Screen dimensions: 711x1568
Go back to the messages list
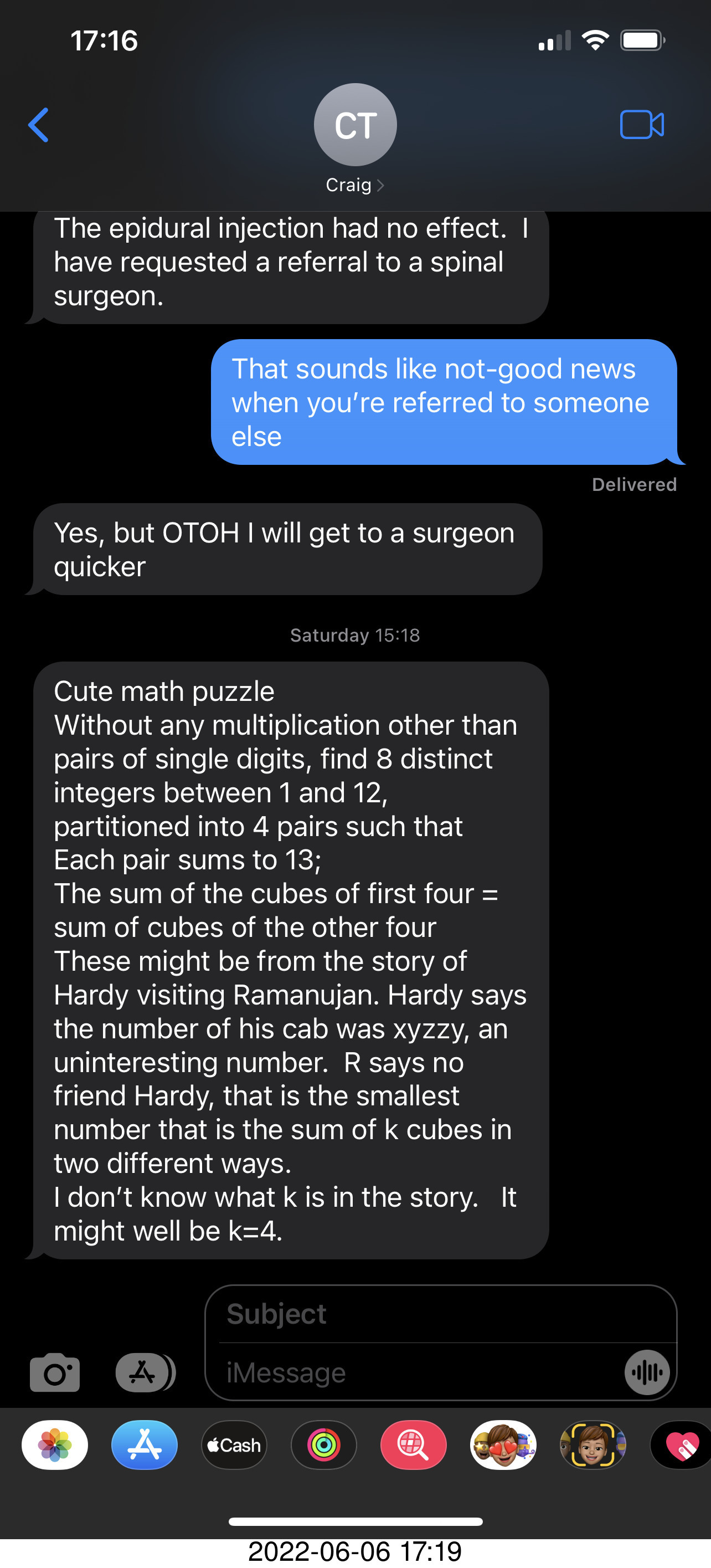coord(38,125)
